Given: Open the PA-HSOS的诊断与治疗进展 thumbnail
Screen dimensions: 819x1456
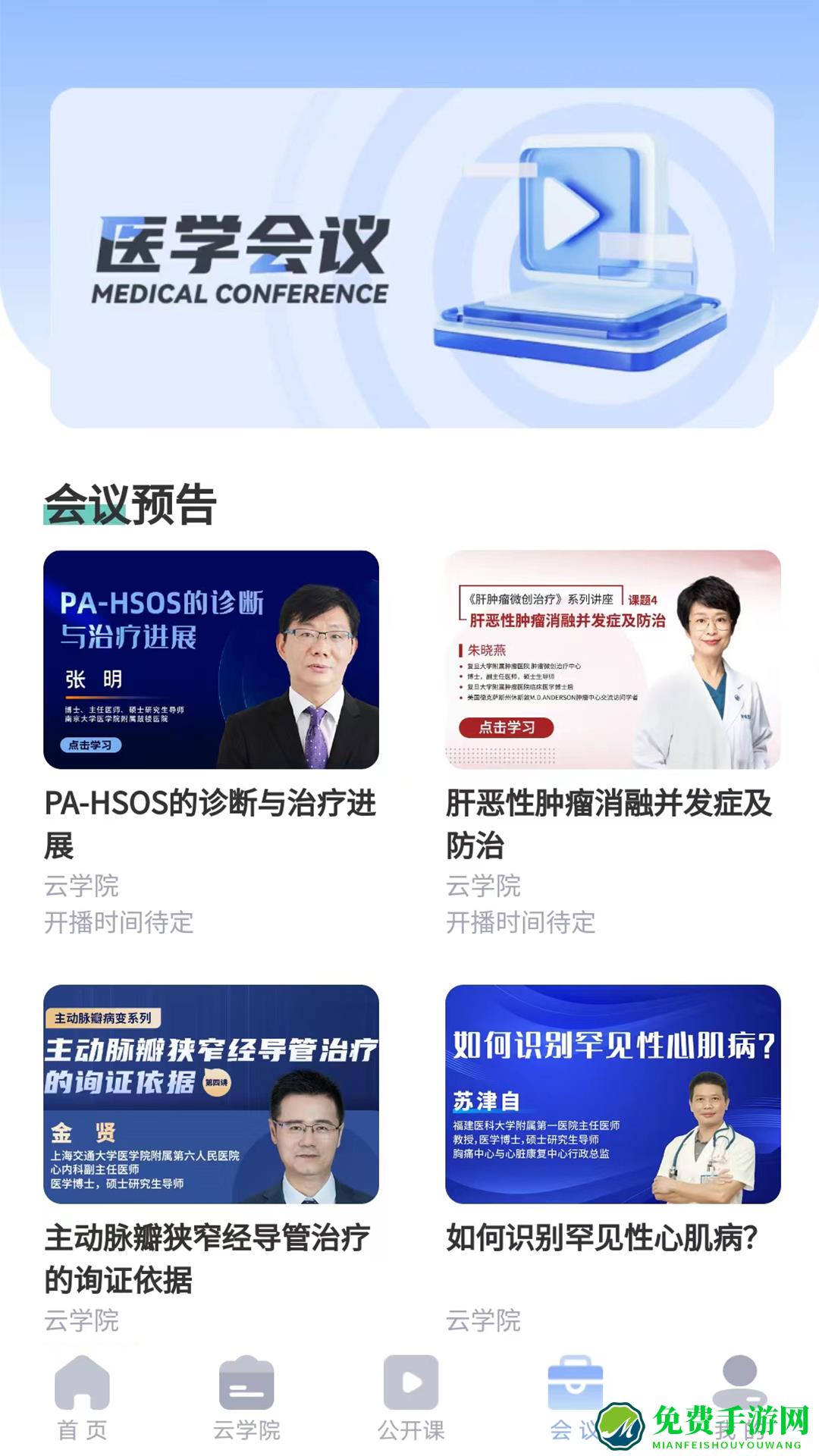Looking at the screenshot, I should point(212,660).
